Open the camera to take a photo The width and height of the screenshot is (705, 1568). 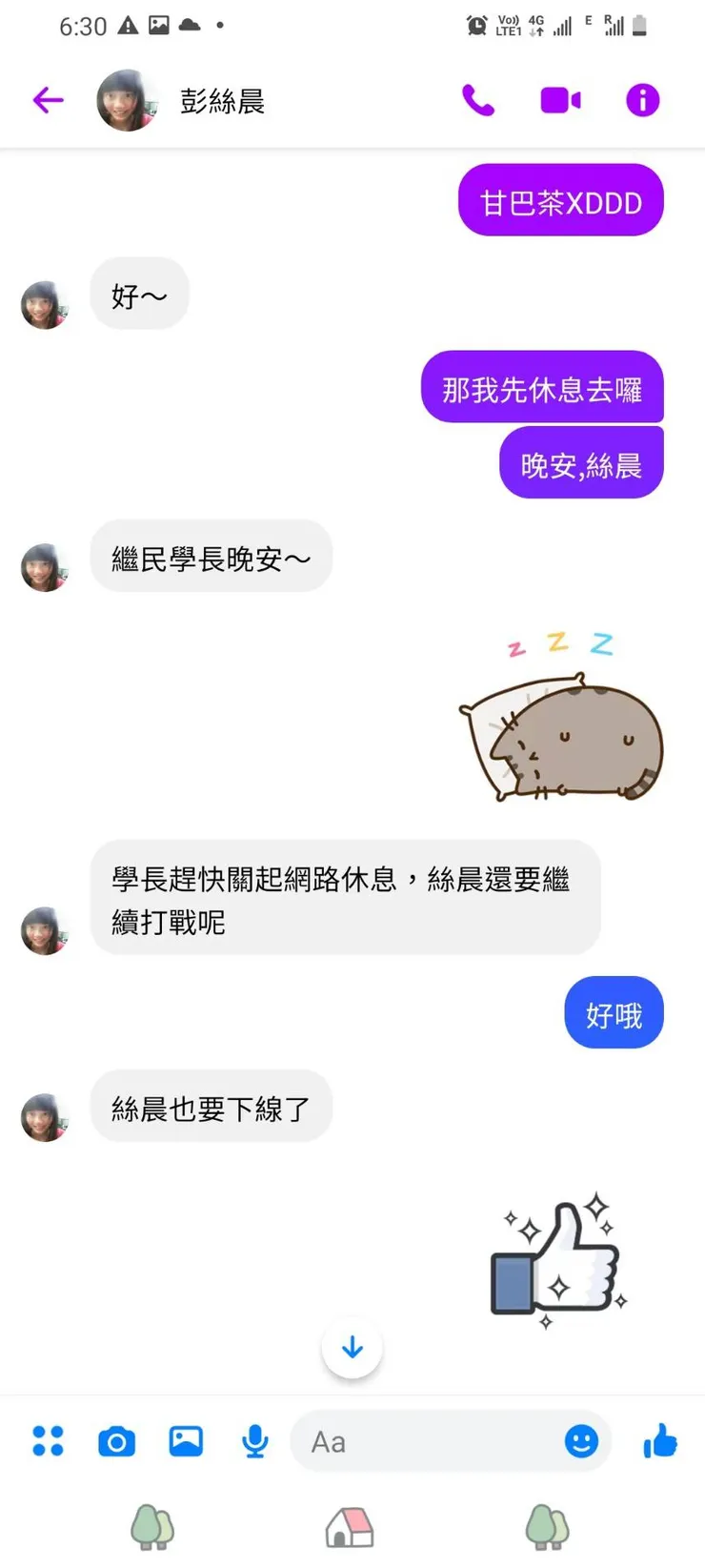115,1442
